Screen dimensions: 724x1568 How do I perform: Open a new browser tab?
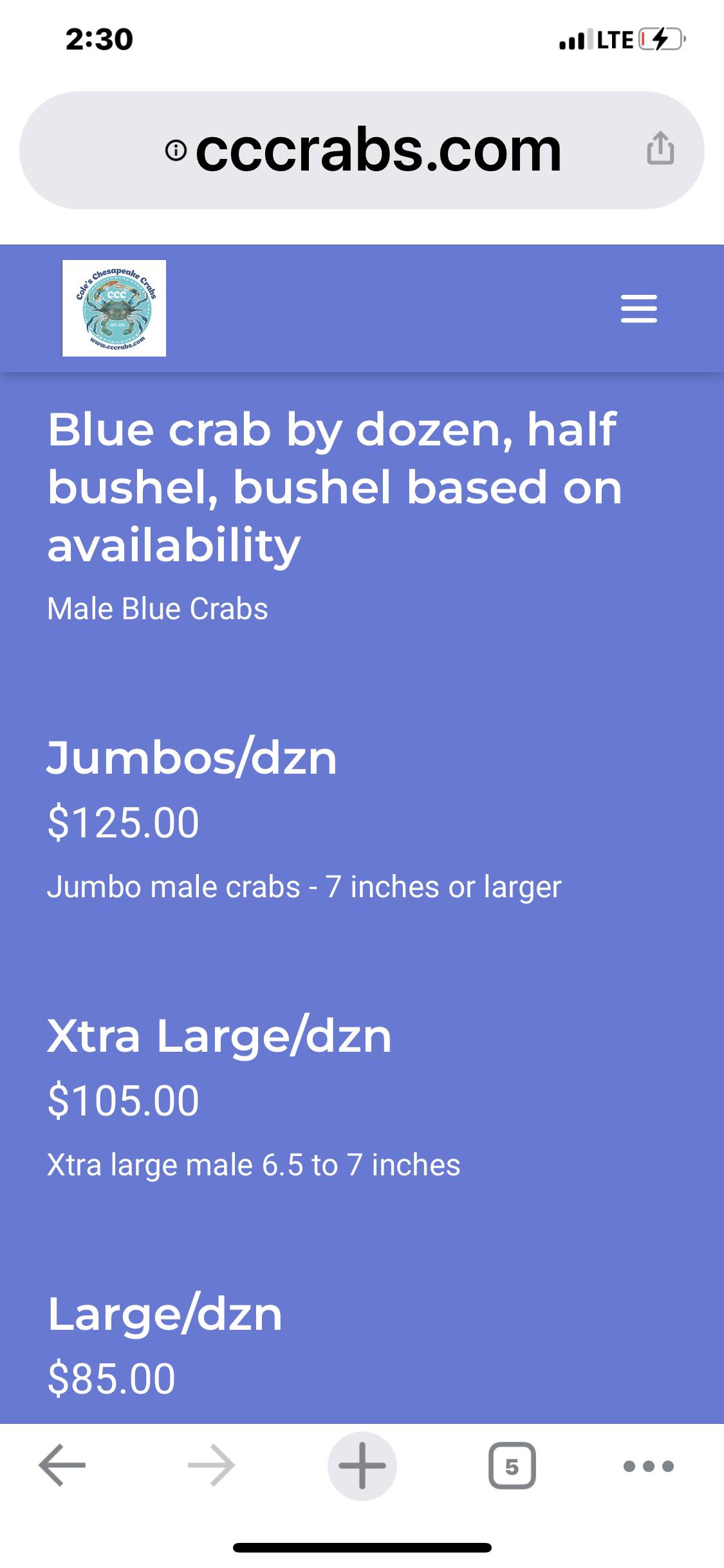tap(362, 1466)
